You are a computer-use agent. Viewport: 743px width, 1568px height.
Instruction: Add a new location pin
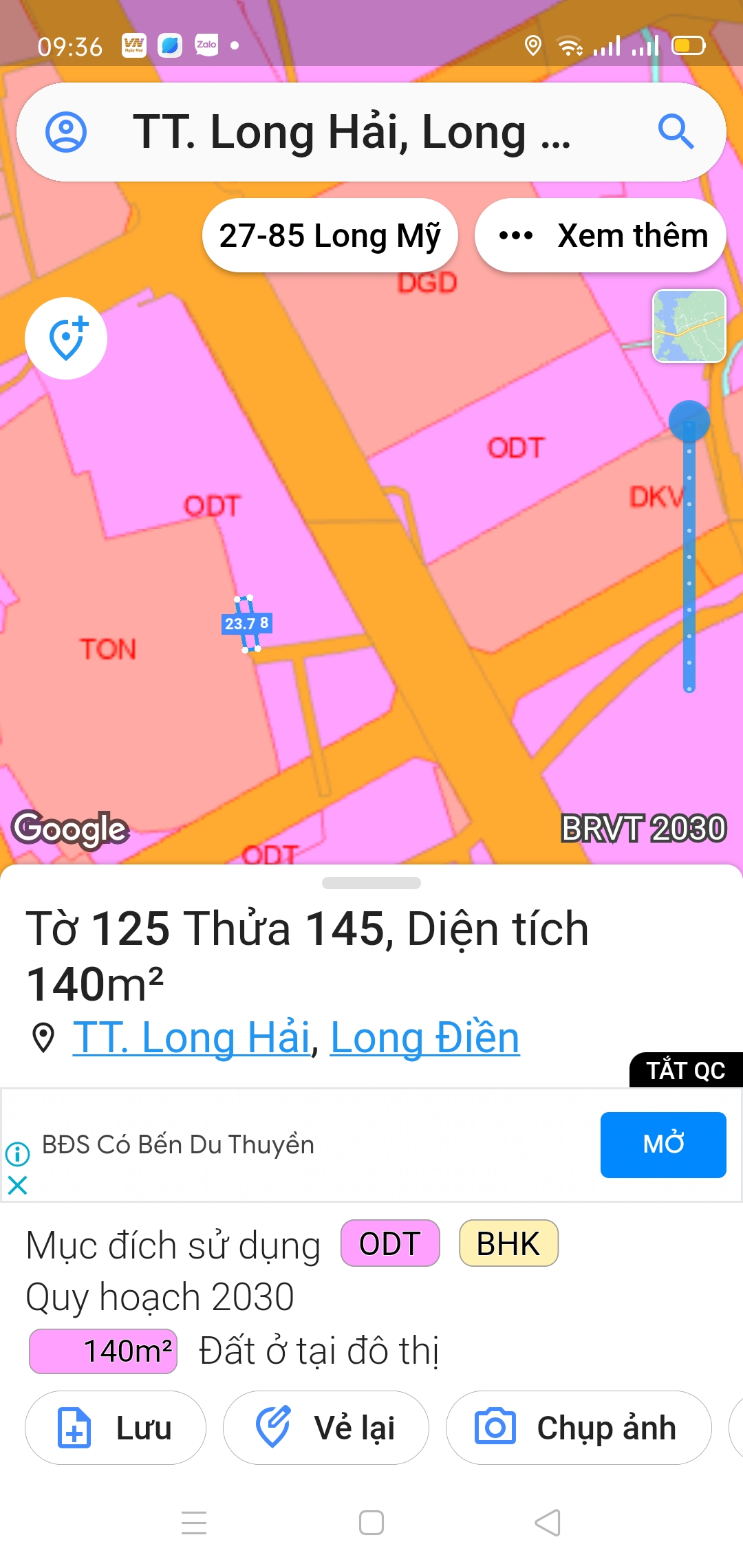coord(66,338)
